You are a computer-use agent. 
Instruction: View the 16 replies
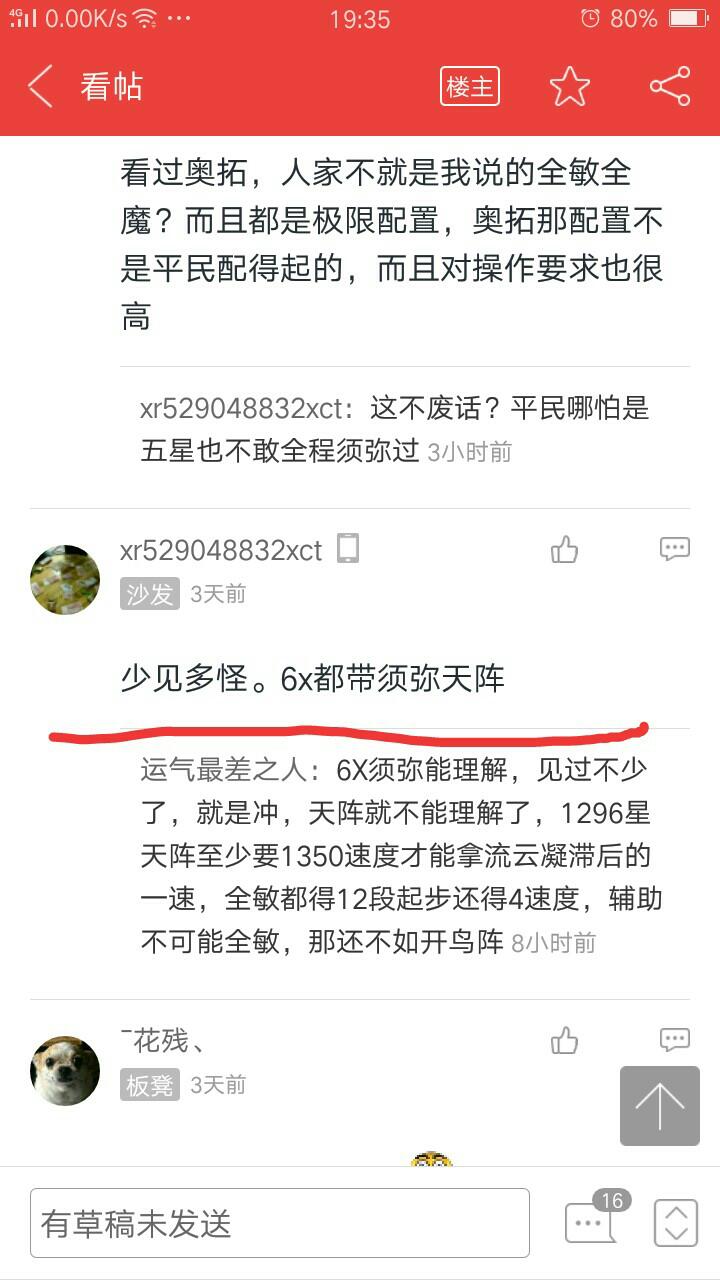pyautogui.click(x=592, y=1220)
